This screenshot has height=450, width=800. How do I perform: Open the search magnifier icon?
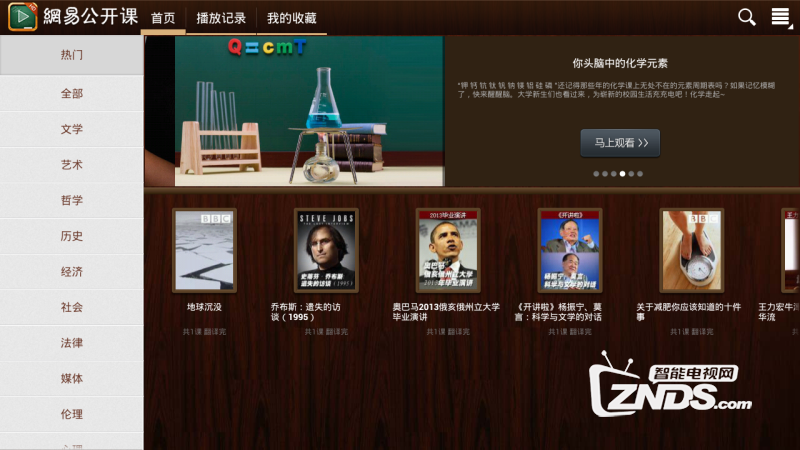pyautogui.click(x=746, y=17)
